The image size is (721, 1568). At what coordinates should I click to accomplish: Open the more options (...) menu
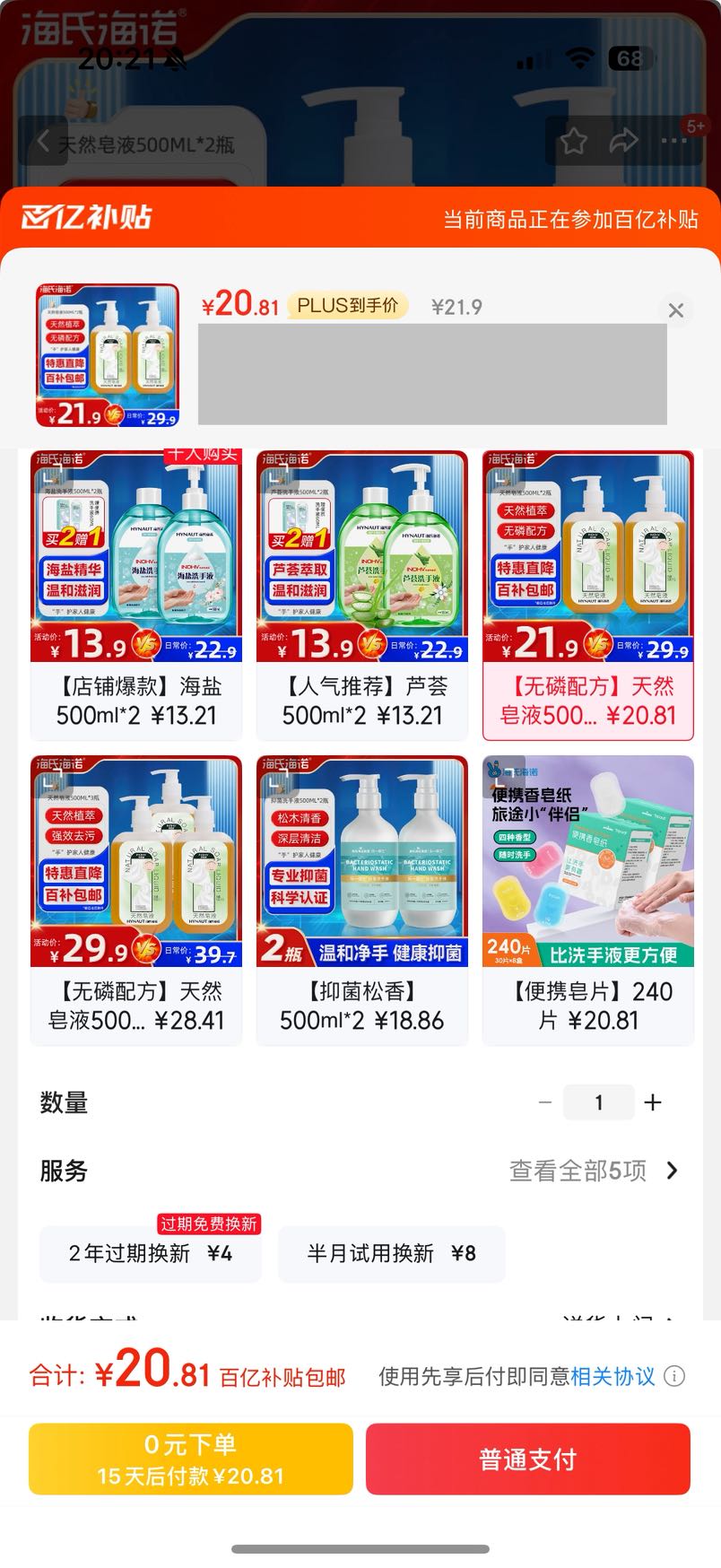coord(674,142)
